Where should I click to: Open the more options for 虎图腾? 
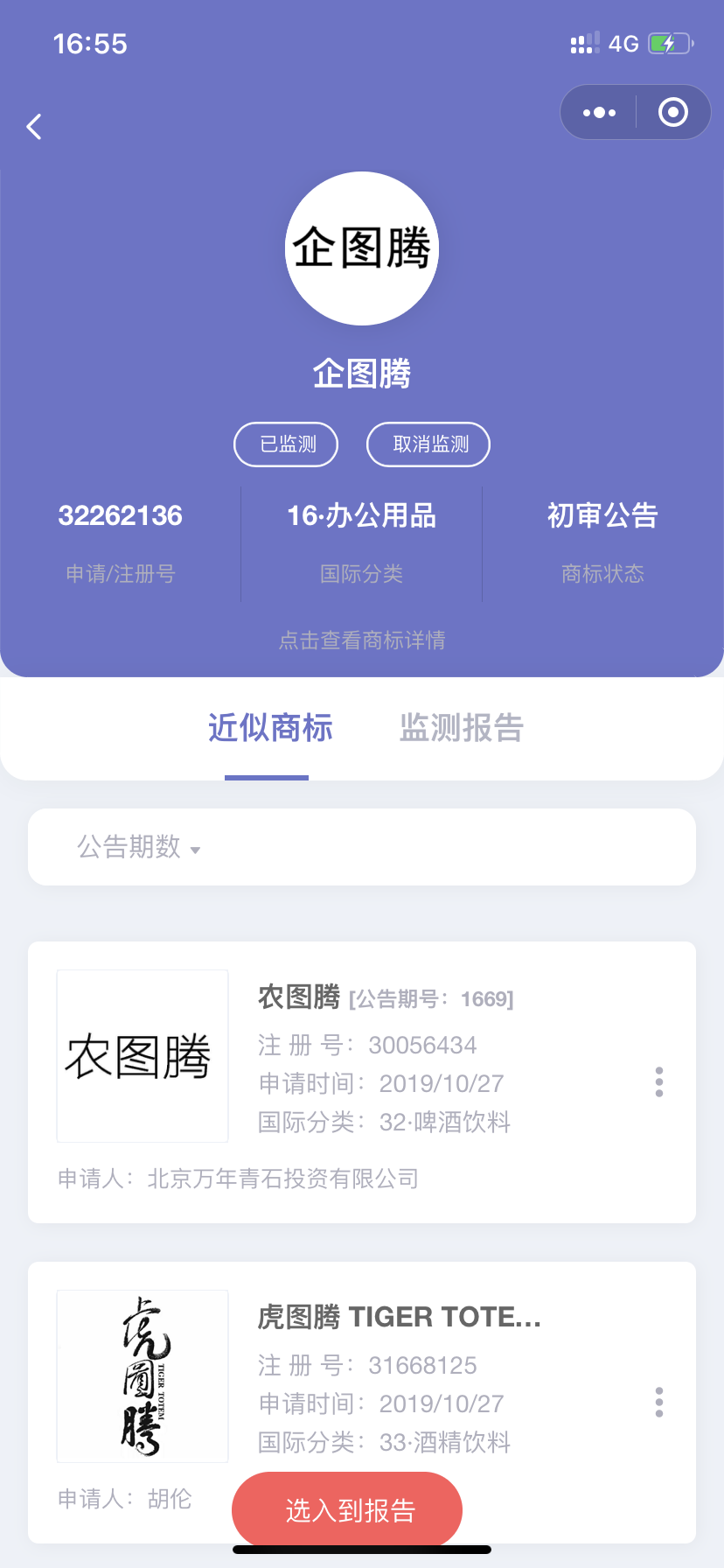[659, 1403]
